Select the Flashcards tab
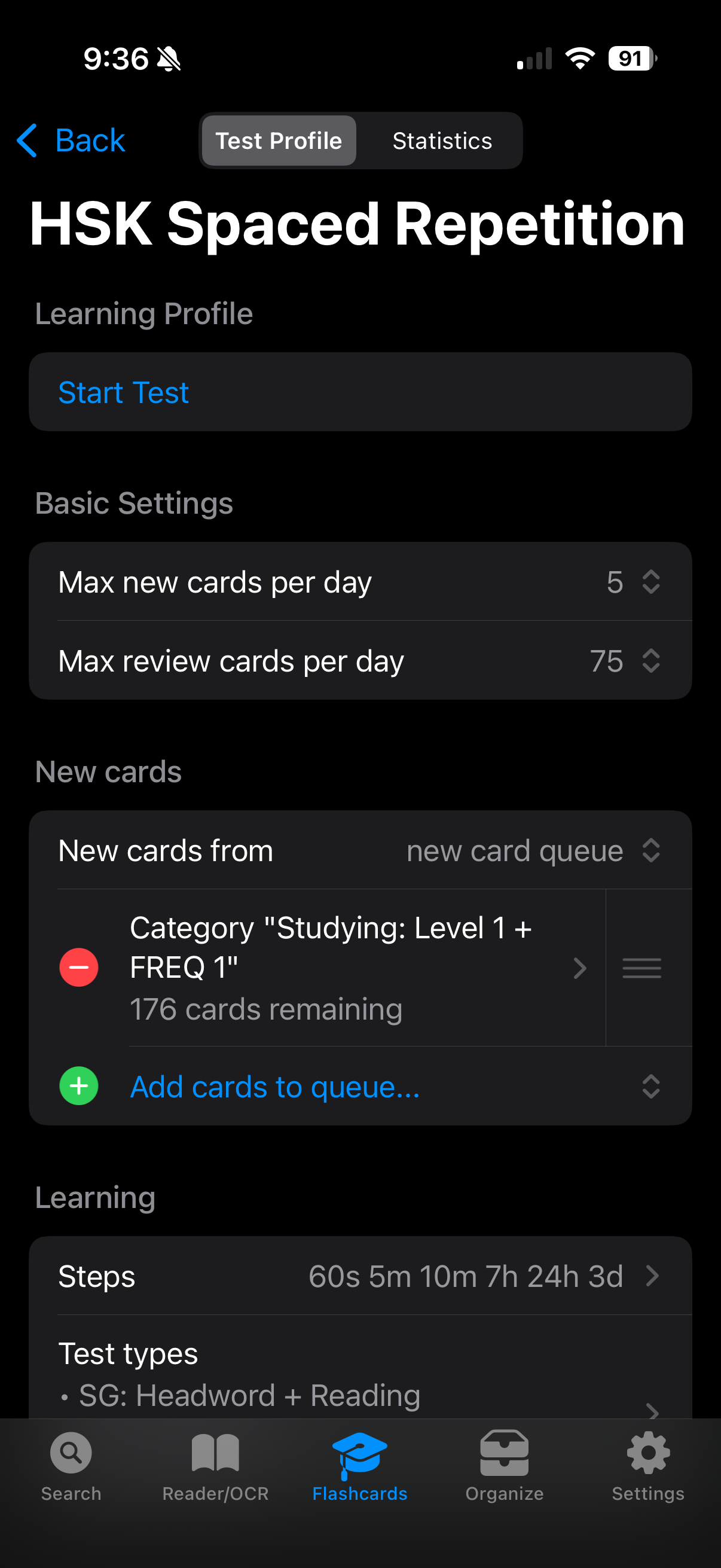The height and width of the screenshot is (1568, 721). click(359, 1466)
